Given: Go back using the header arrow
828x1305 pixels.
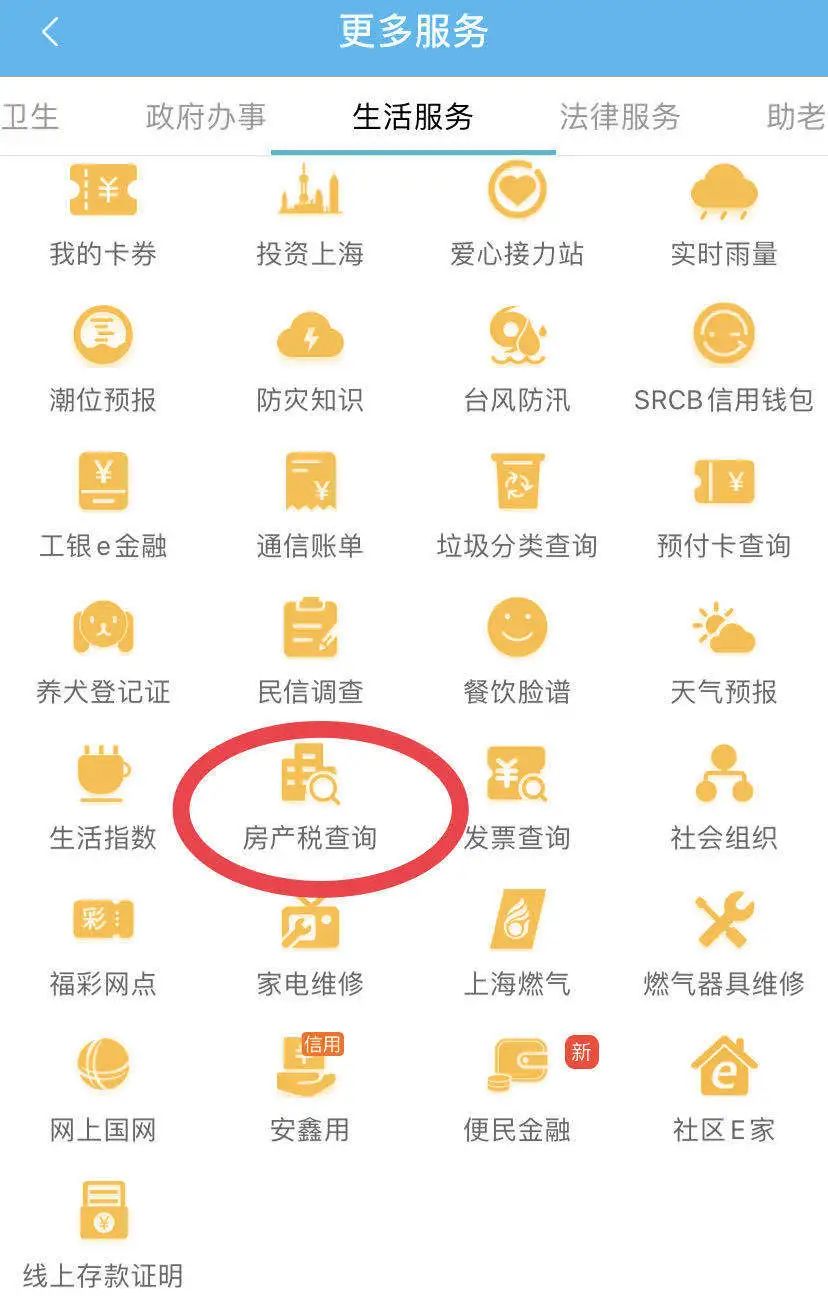Looking at the screenshot, I should tap(49, 33).
